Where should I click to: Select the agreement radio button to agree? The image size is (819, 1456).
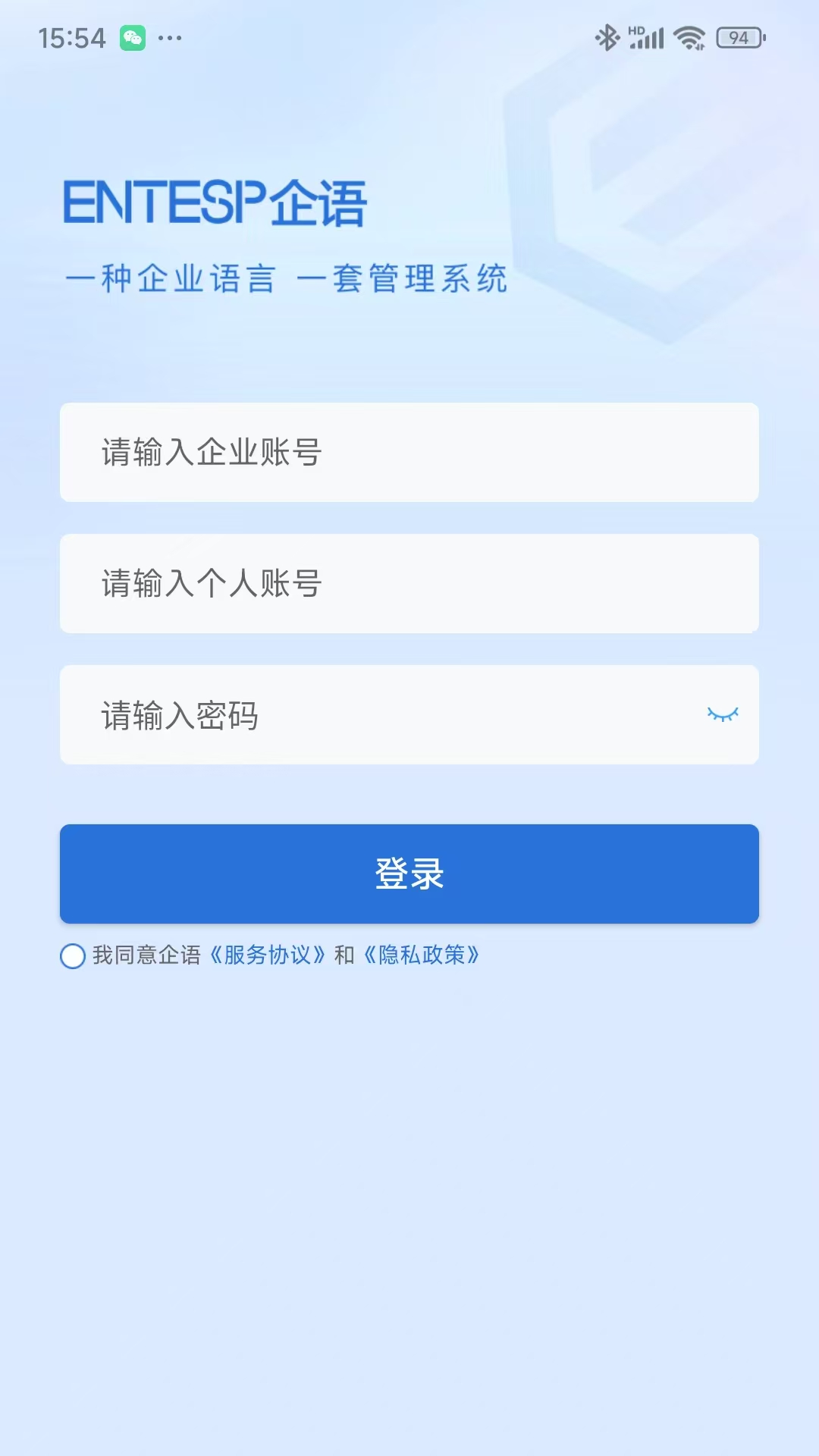[x=72, y=956]
